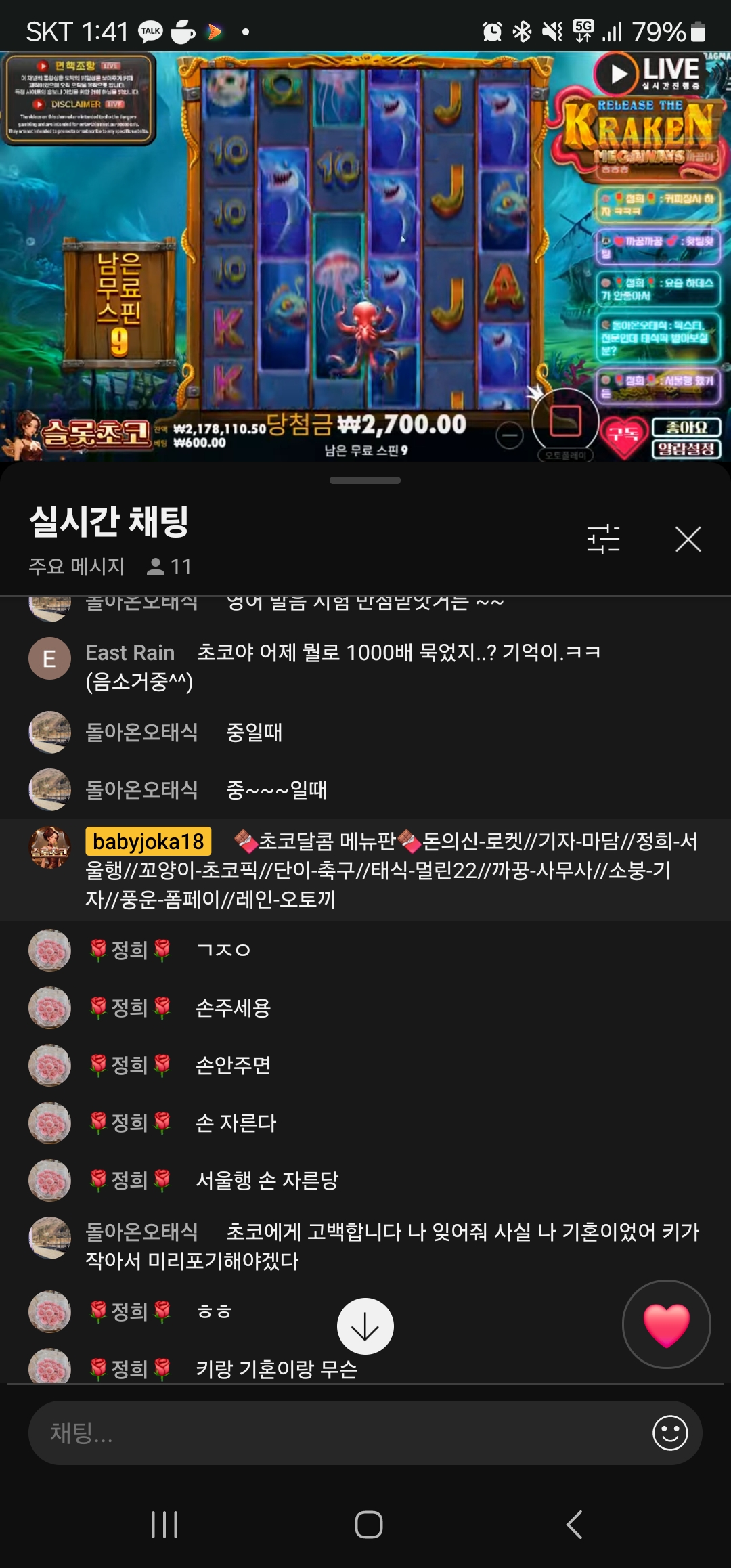Open the emoji picker in chat field
This screenshot has height=1568, width=731.
click(669, 1433)
